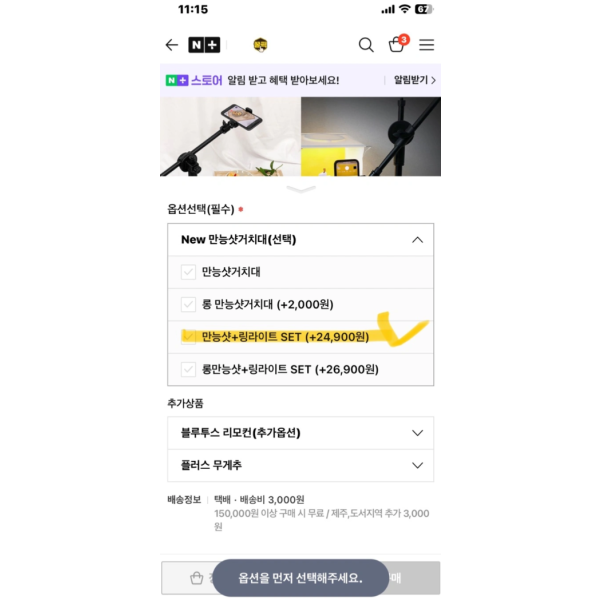Expand the 플러스 무게추 dropdown
This screenshot has width=600, height=600.
click(x=300, y=465)
